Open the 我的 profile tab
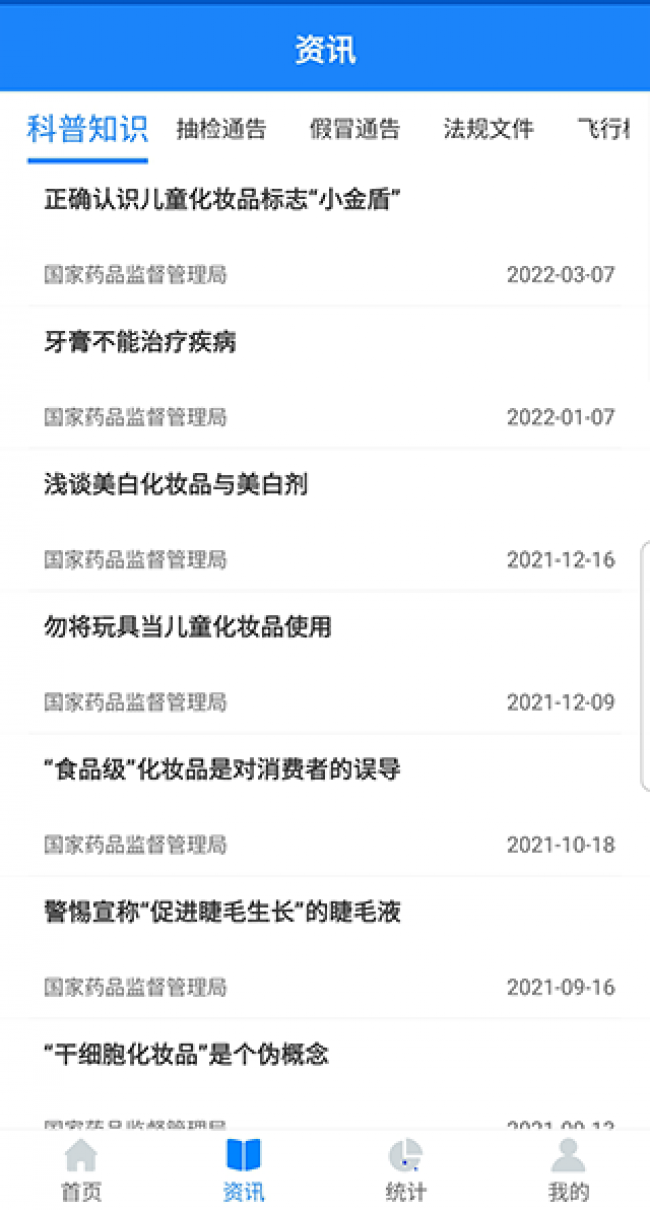The width and height of the screenshot is (650, 1210). [x=568, y=1170]
